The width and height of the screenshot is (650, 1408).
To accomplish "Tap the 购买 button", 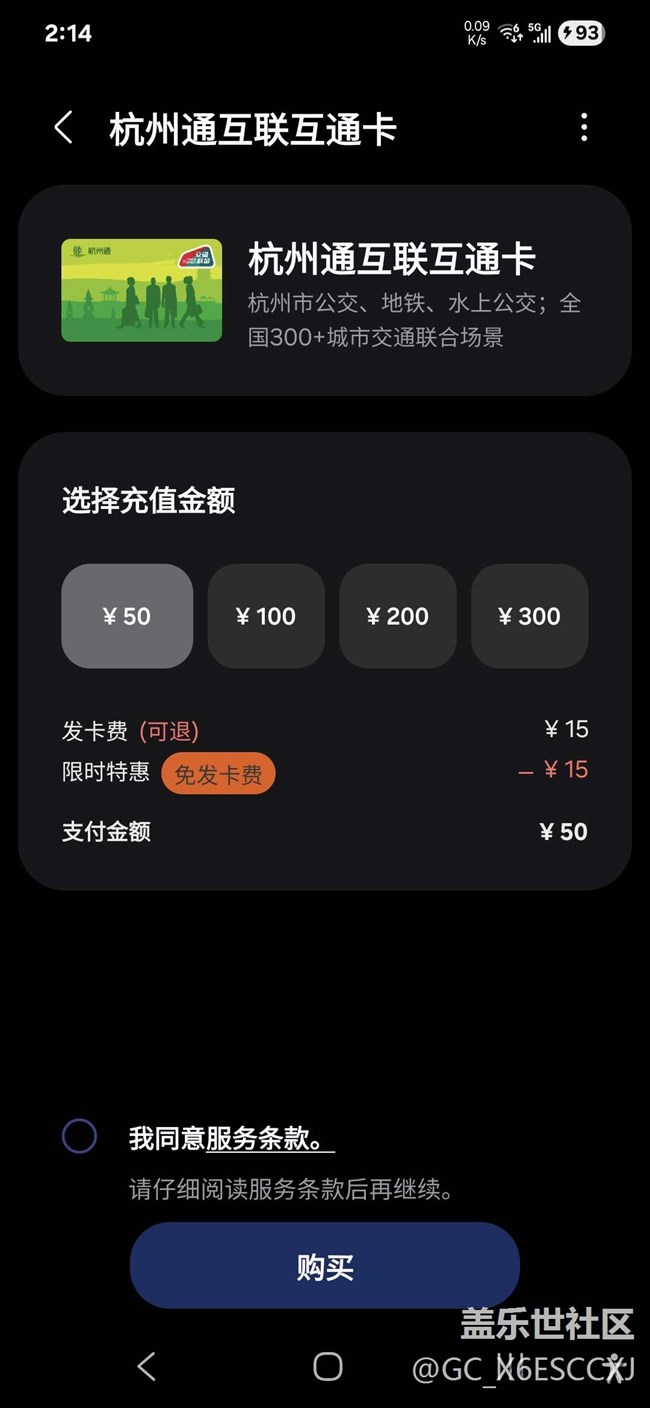I will [x=325, y=1266].
